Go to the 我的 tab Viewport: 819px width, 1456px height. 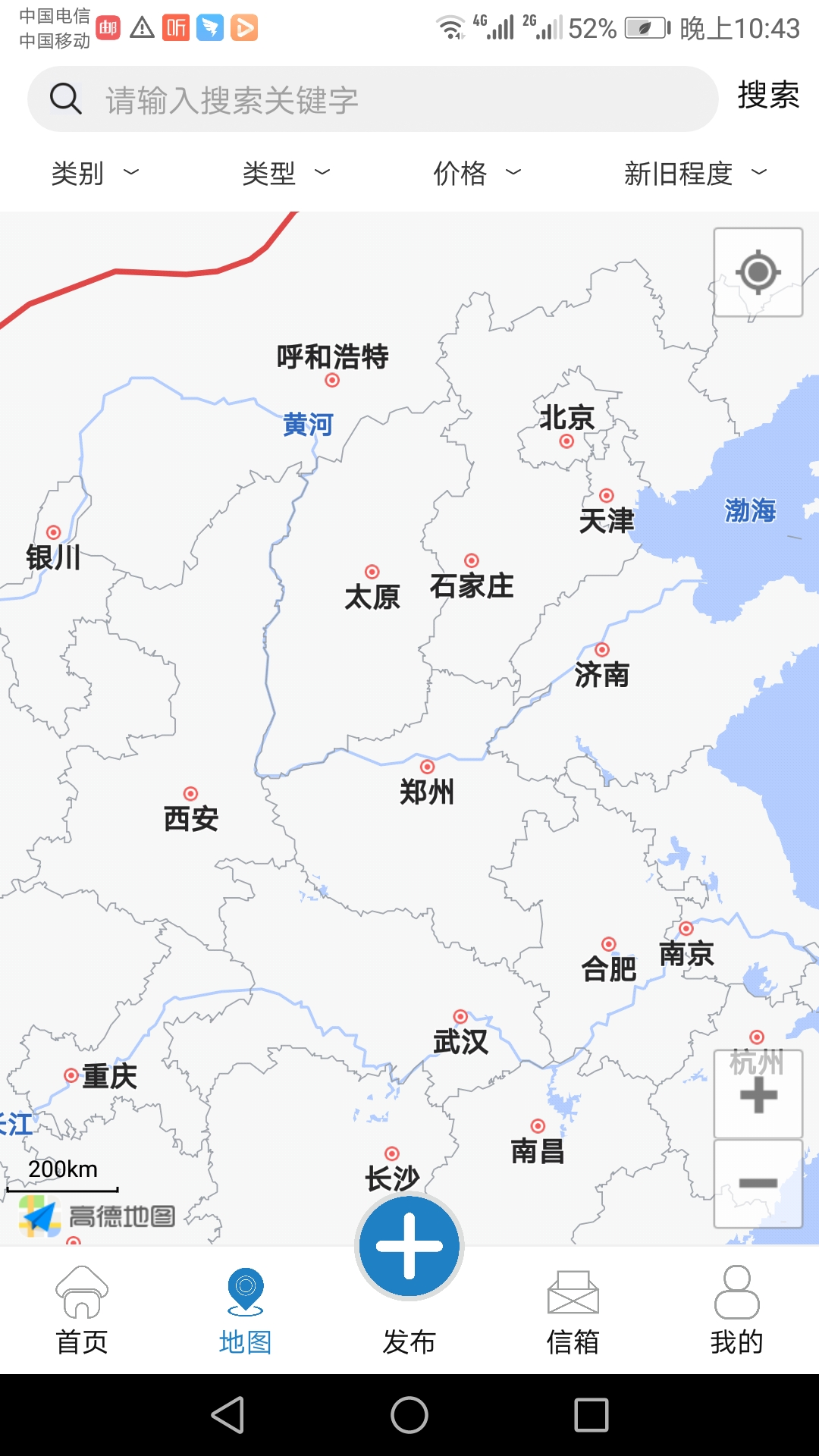click(x=736, y=1310)
